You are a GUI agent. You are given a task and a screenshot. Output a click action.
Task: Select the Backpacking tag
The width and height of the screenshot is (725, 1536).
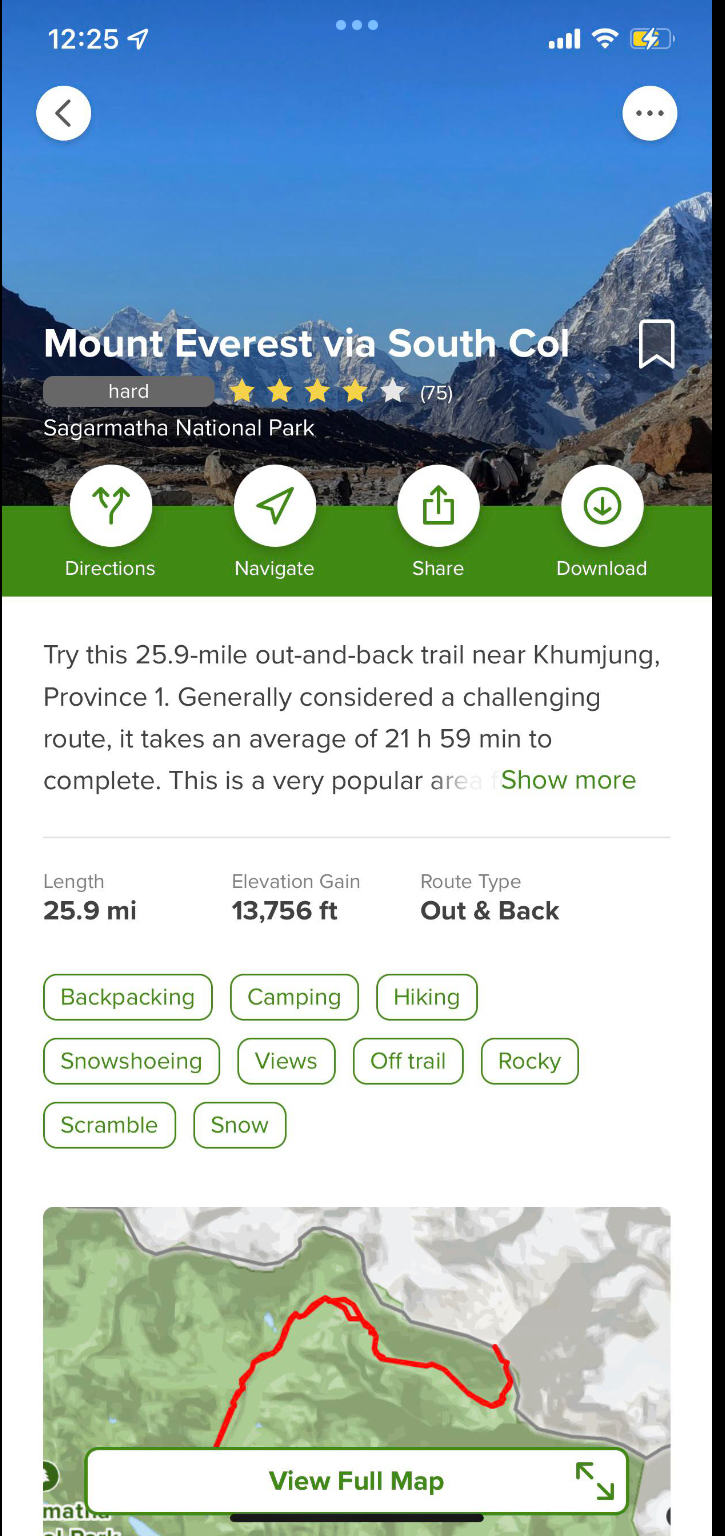128,997
